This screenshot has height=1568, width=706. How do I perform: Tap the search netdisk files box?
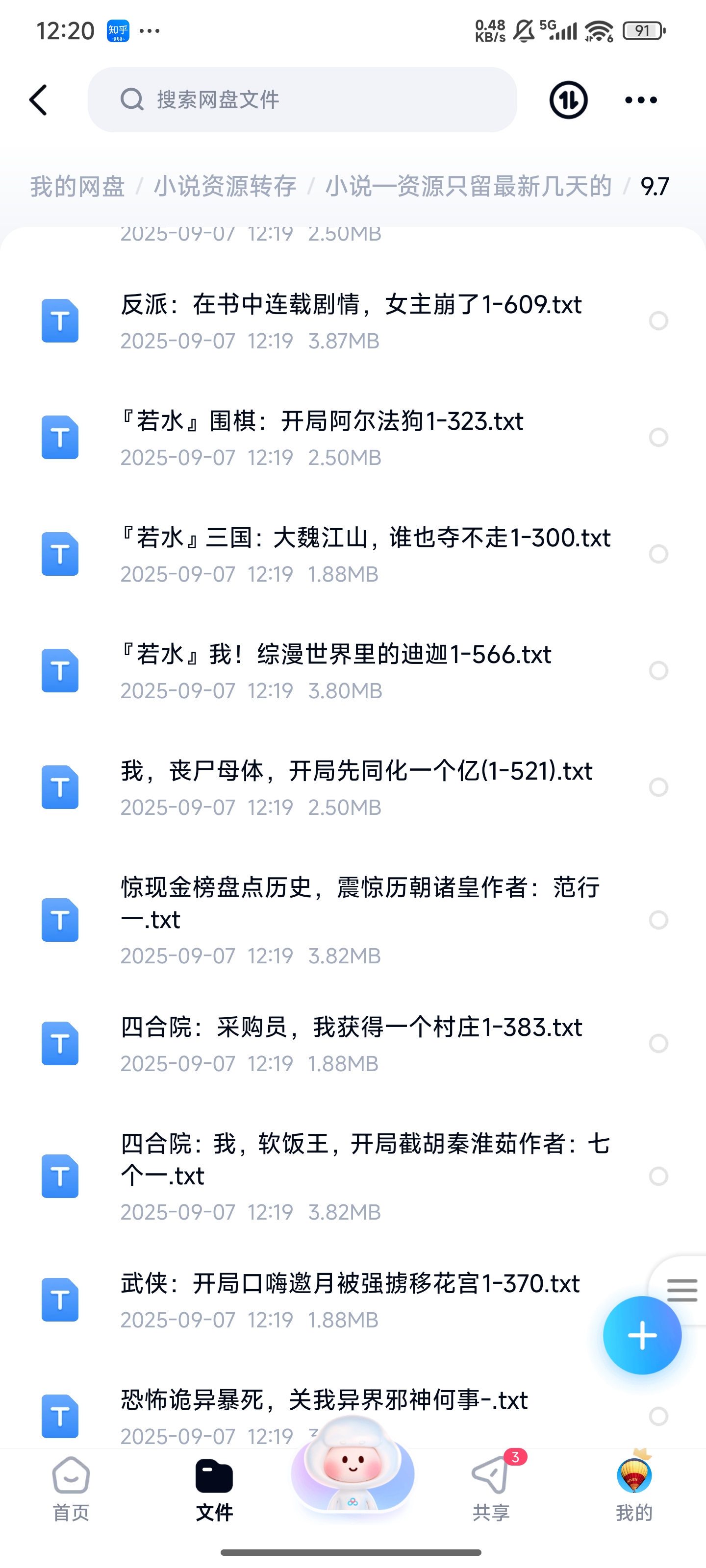pyautogui.click(x=302, y=100)
